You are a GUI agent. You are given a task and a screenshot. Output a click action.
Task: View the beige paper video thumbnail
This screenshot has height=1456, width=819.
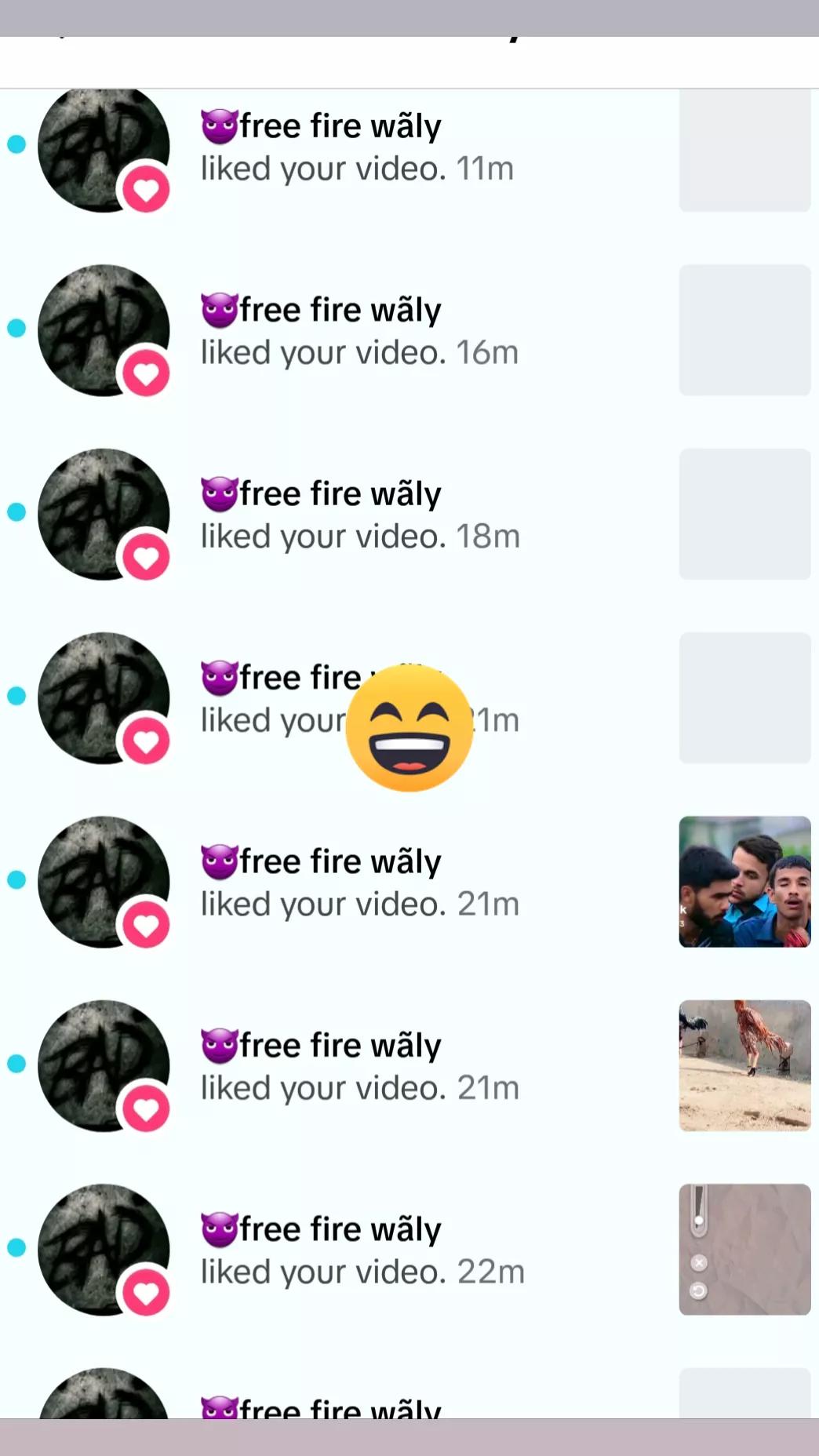744,1249
